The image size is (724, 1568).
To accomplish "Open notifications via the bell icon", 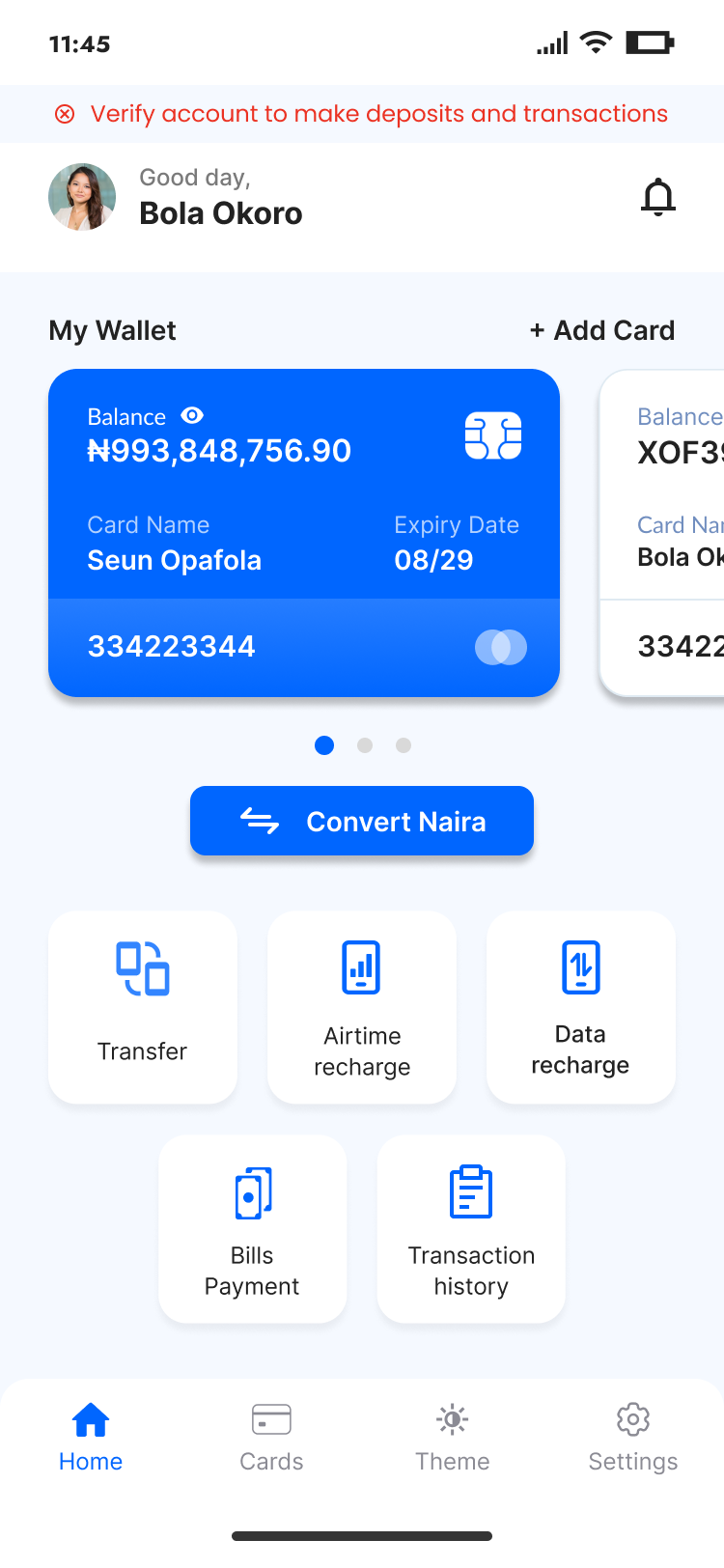I will tap(660, 197).
